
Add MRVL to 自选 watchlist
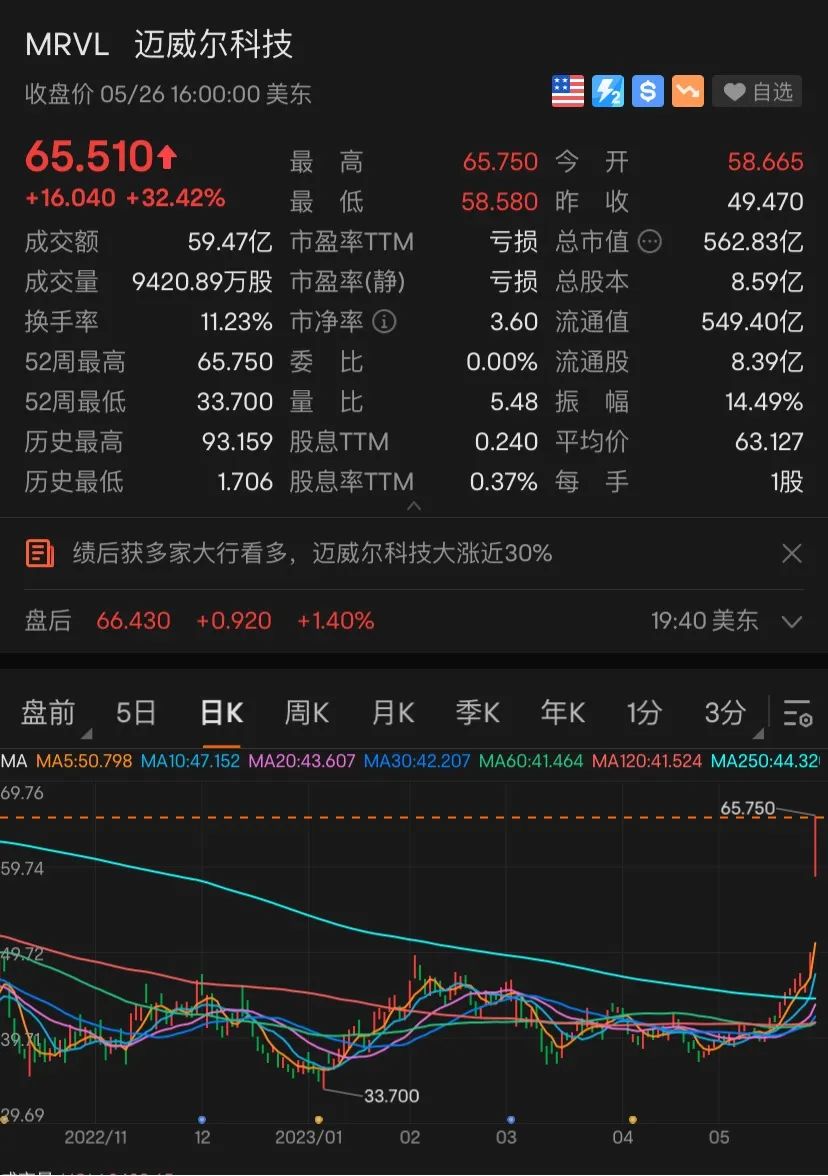[x=757, y=92]
